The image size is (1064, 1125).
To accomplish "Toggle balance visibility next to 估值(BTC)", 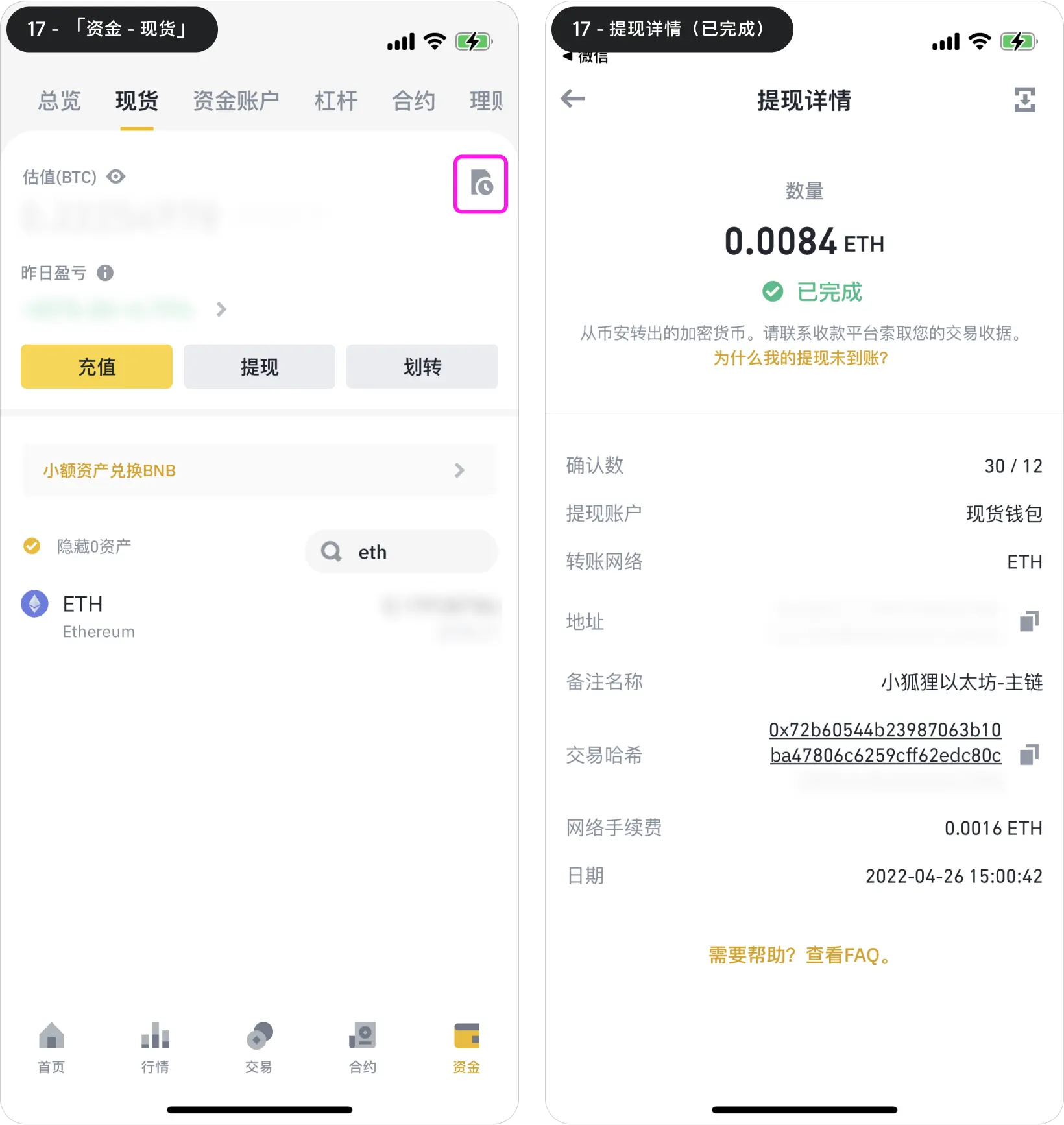I will pyautogui.click(x=116, y=176).
